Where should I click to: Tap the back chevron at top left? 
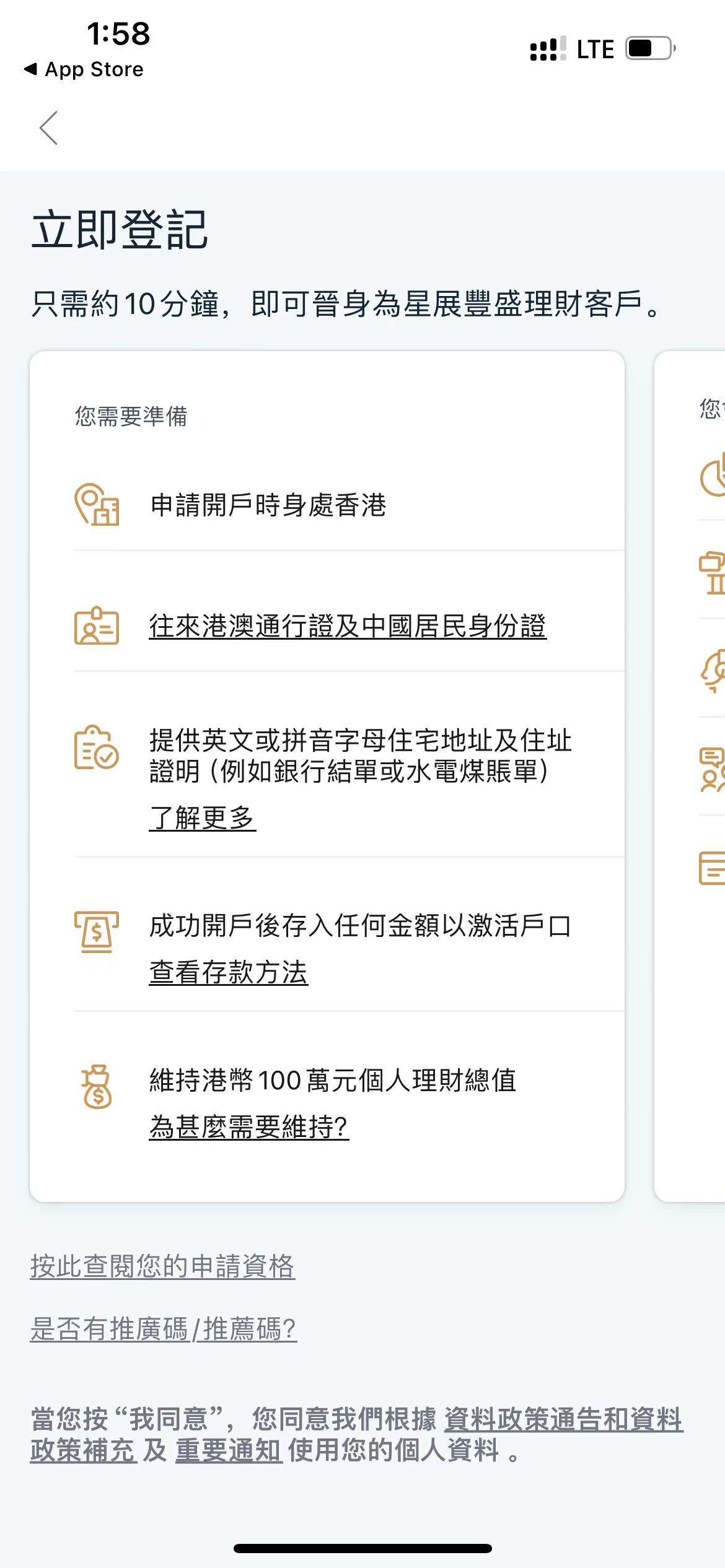tap(50, 128)
